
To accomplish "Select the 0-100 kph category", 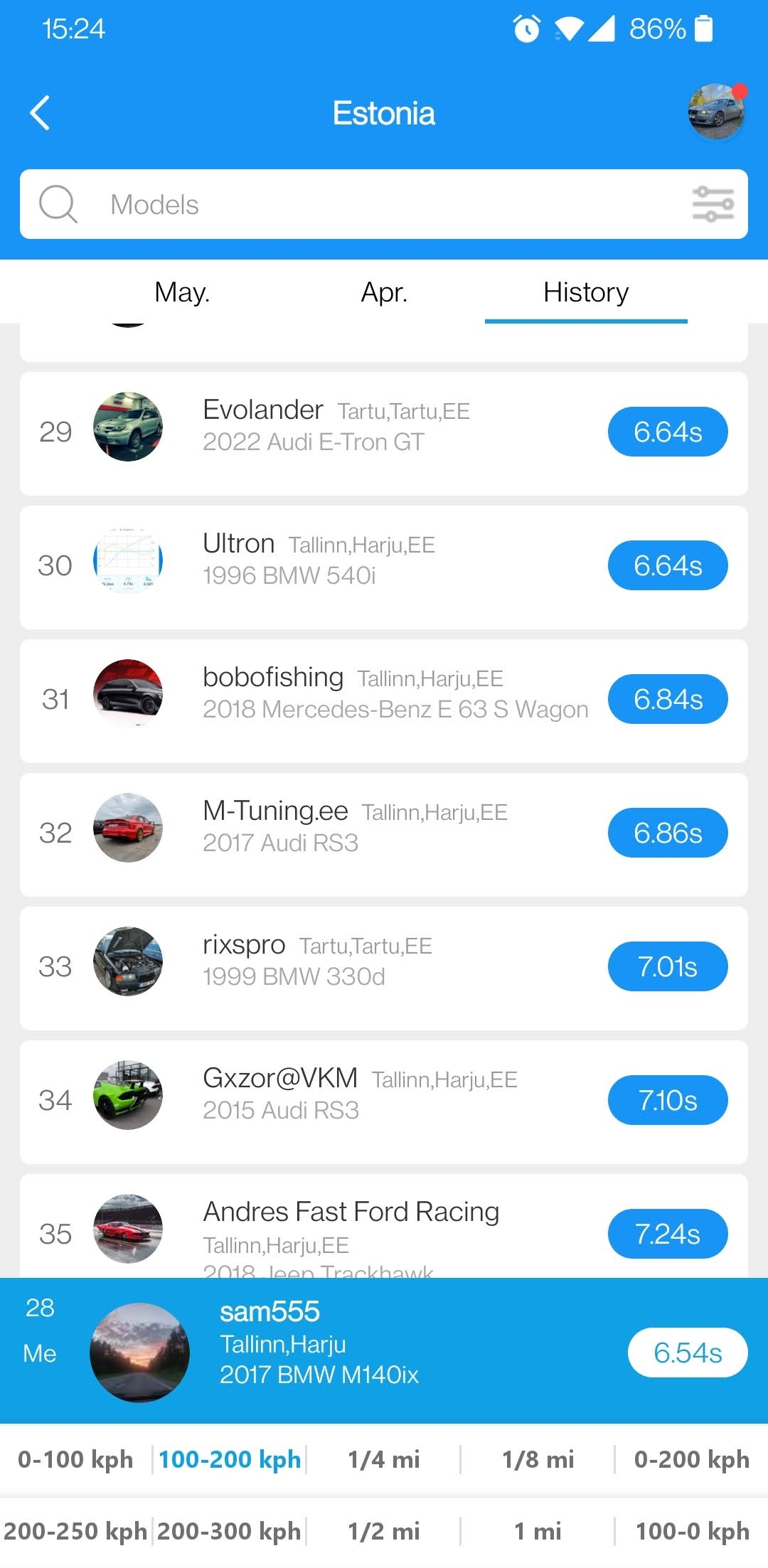I will 75,1460.
